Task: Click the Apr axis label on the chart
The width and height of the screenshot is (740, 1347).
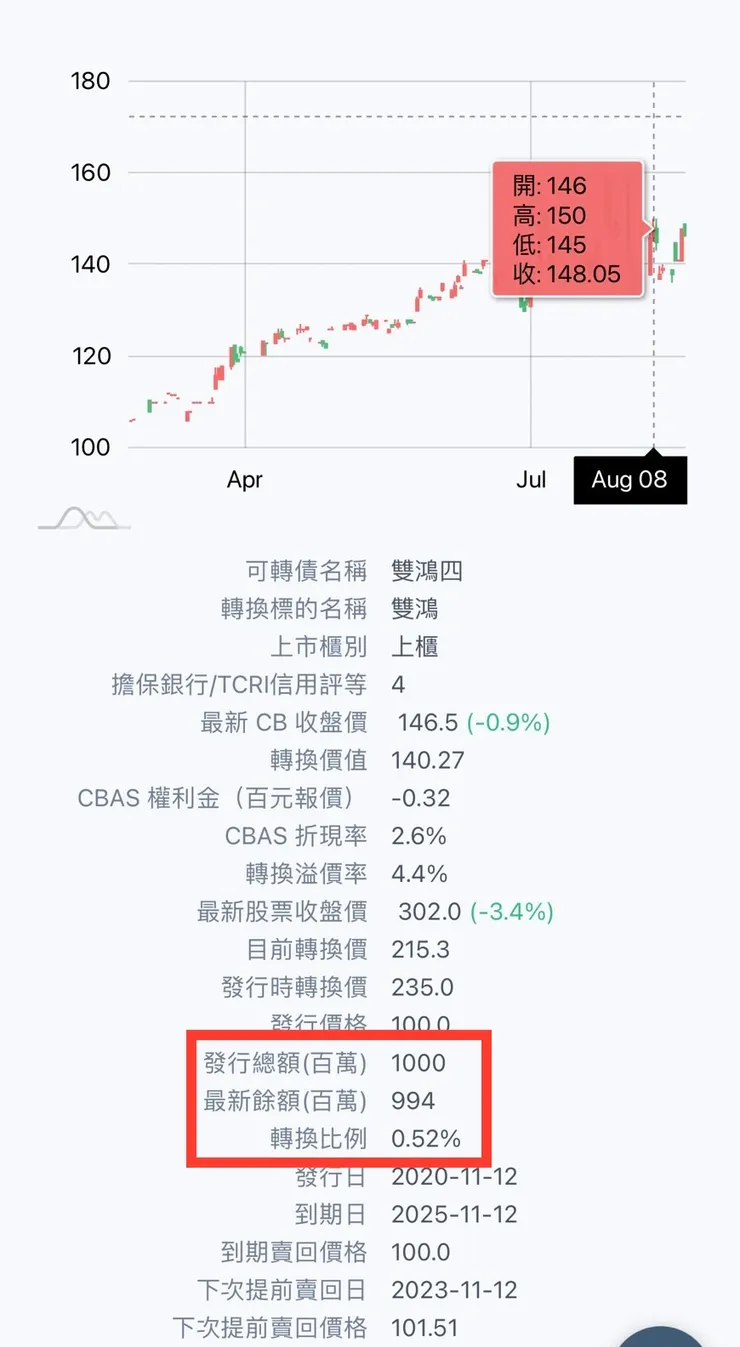Action: 244,480
